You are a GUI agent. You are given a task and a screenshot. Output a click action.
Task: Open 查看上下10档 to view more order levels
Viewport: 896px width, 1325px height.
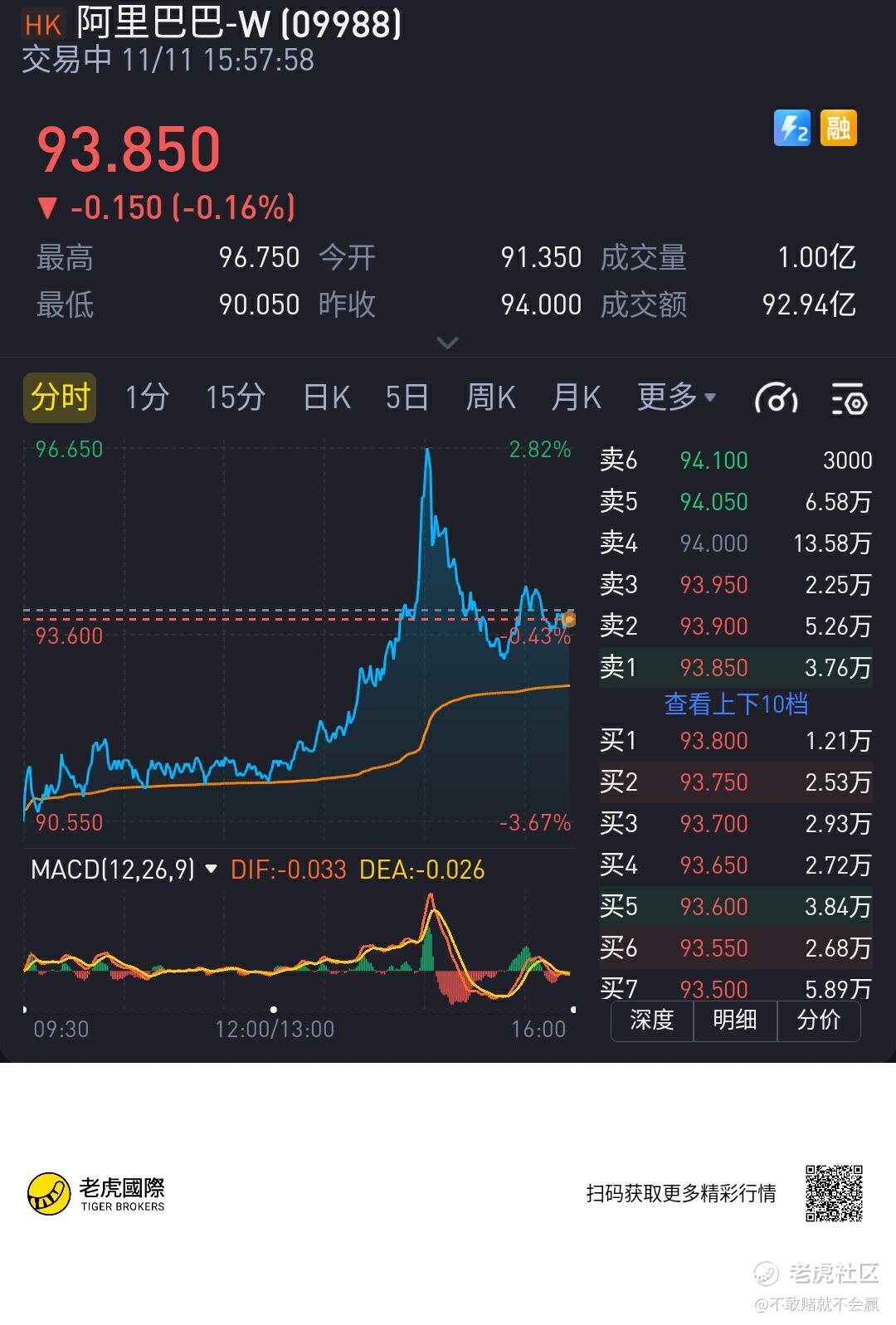(737, 704)
